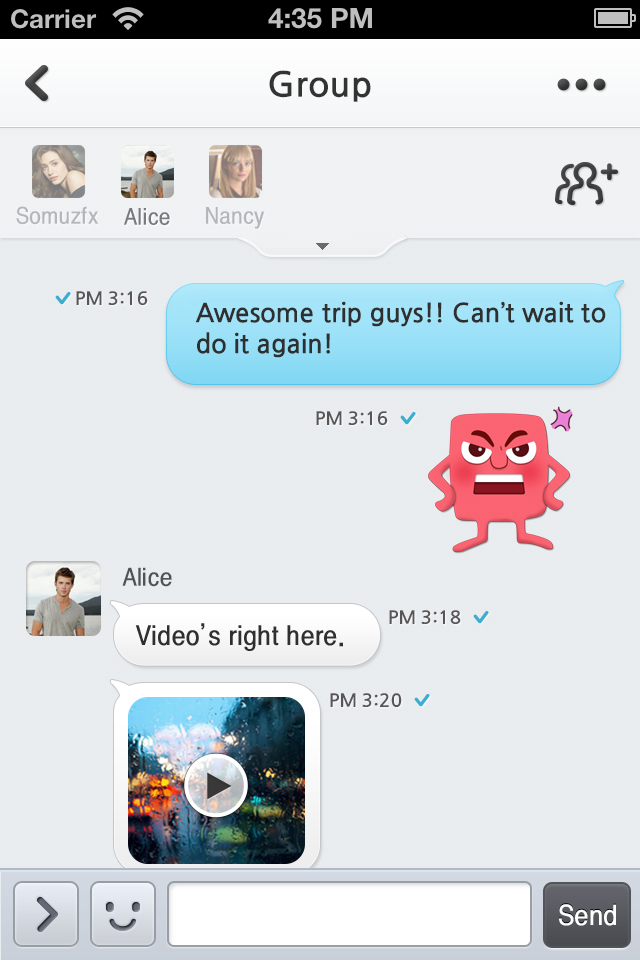The image size is (640, 960).
Task: Open Alice's avatar beside her message
Action: pos(63,599)
